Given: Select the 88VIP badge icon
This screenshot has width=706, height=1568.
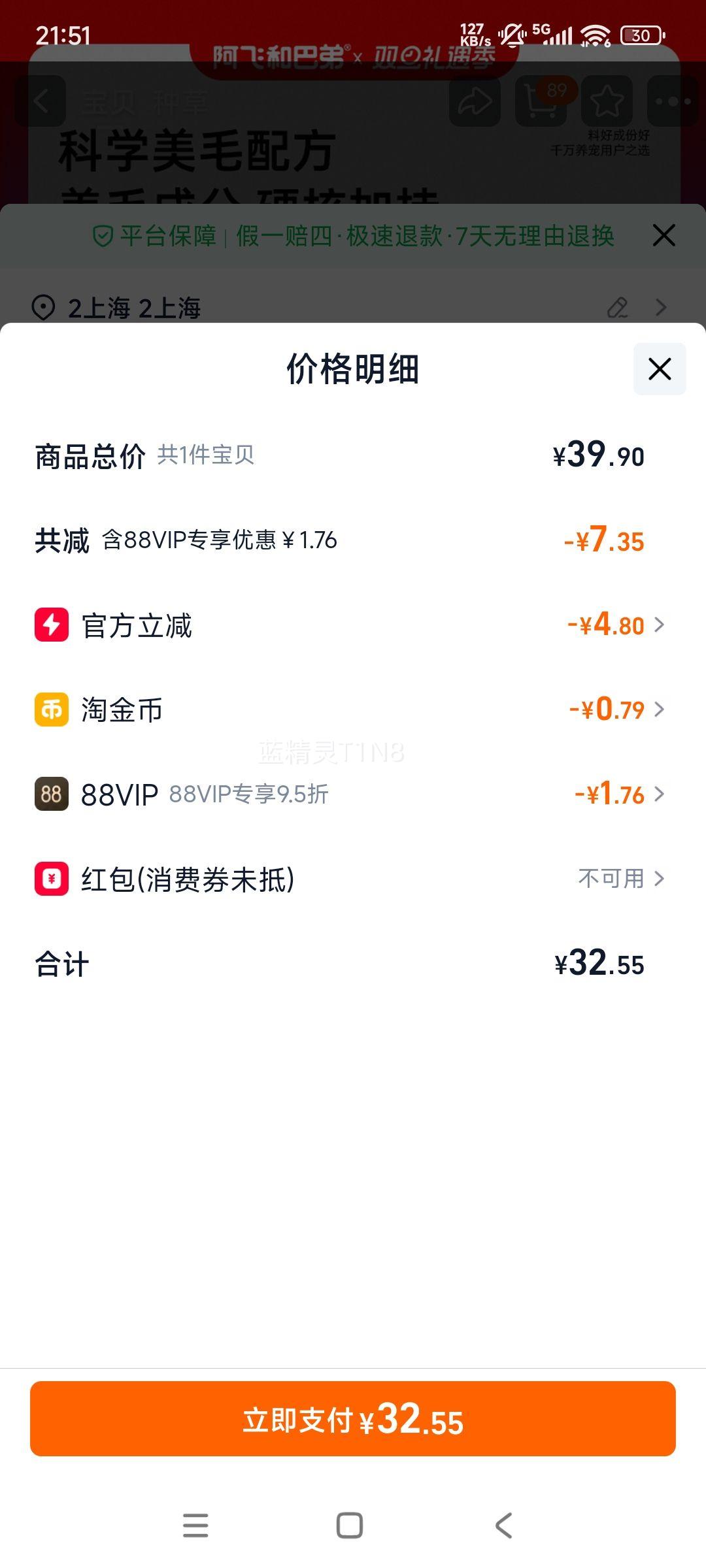Looking at the screenshot, I should [x=50, y=794].
